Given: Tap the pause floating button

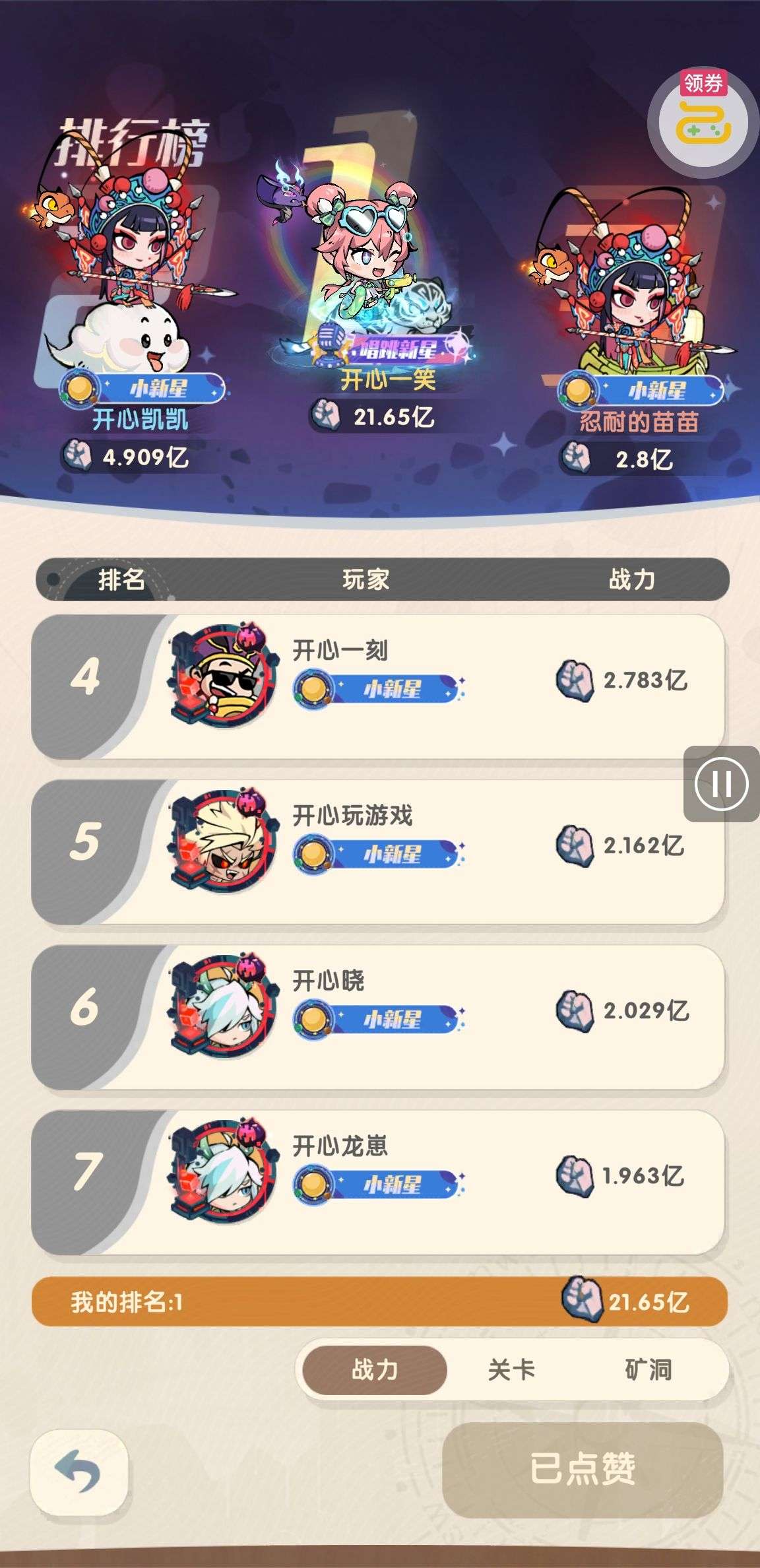Looking at the screenshot, I should click(721, 784).
